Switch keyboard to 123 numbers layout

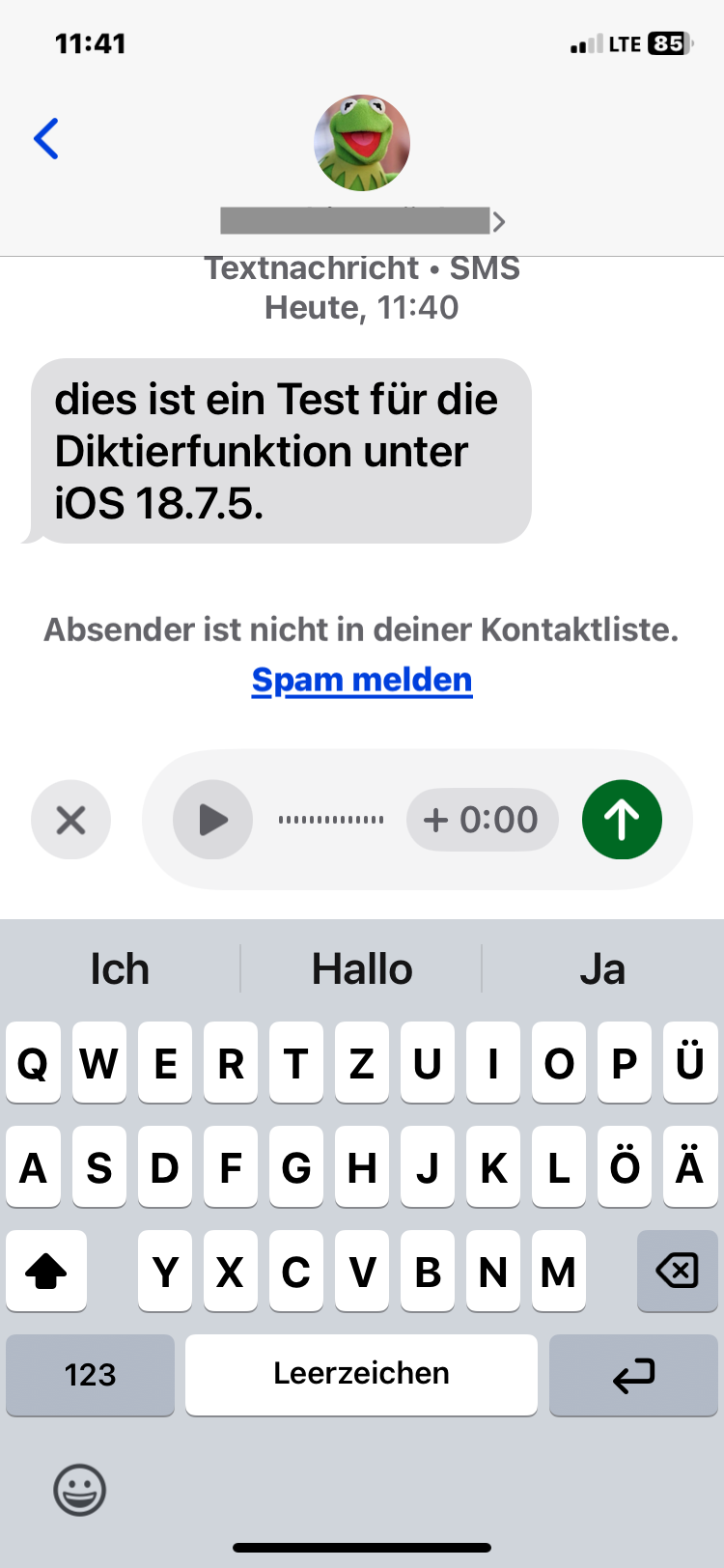click(x=90, y=1374)
